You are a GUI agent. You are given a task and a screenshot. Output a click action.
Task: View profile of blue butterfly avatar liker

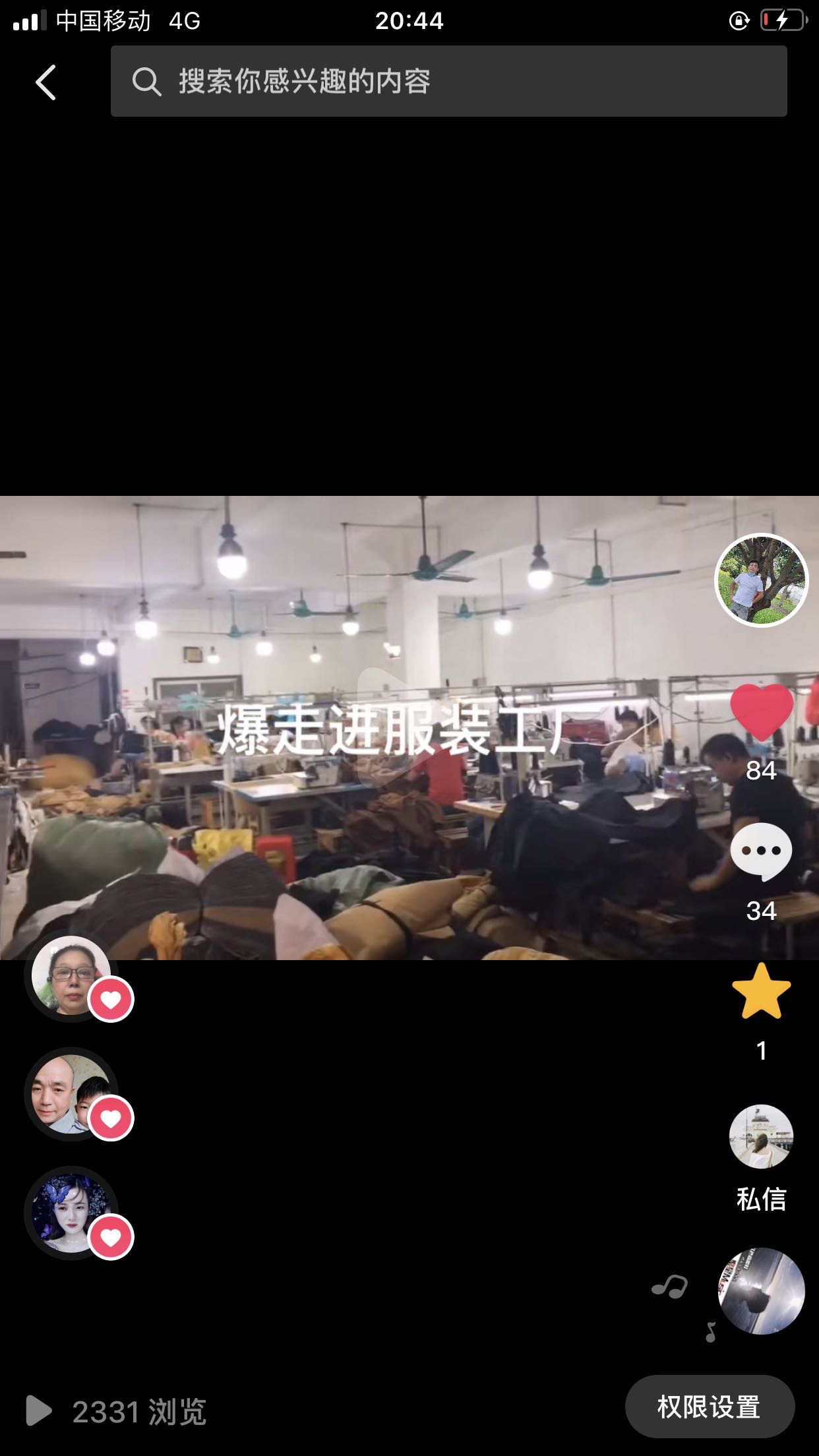point(71,1212)
